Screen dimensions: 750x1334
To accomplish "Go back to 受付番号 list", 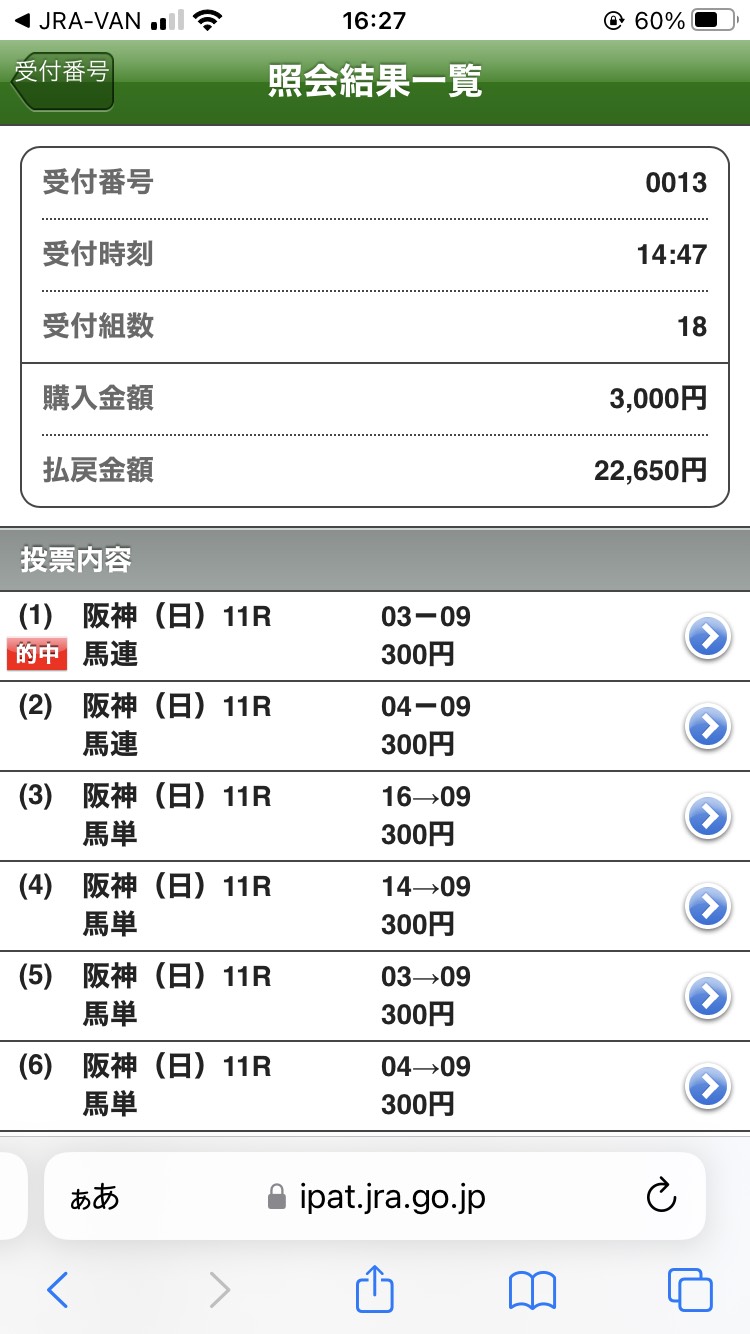I will (x=62, y=80).
